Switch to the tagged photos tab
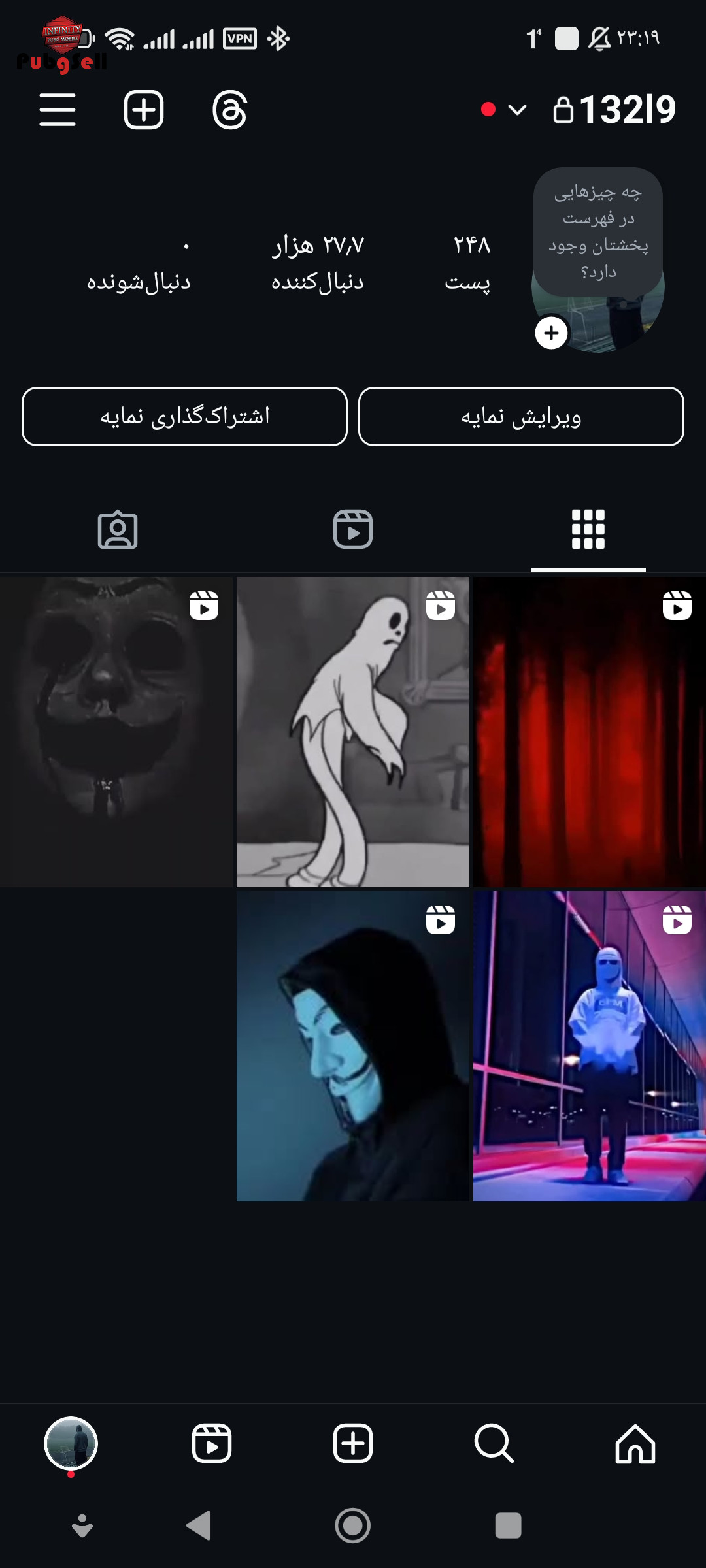Image resolution: width=706 pixels, height=1568 pixels. [x=118, y=529]
